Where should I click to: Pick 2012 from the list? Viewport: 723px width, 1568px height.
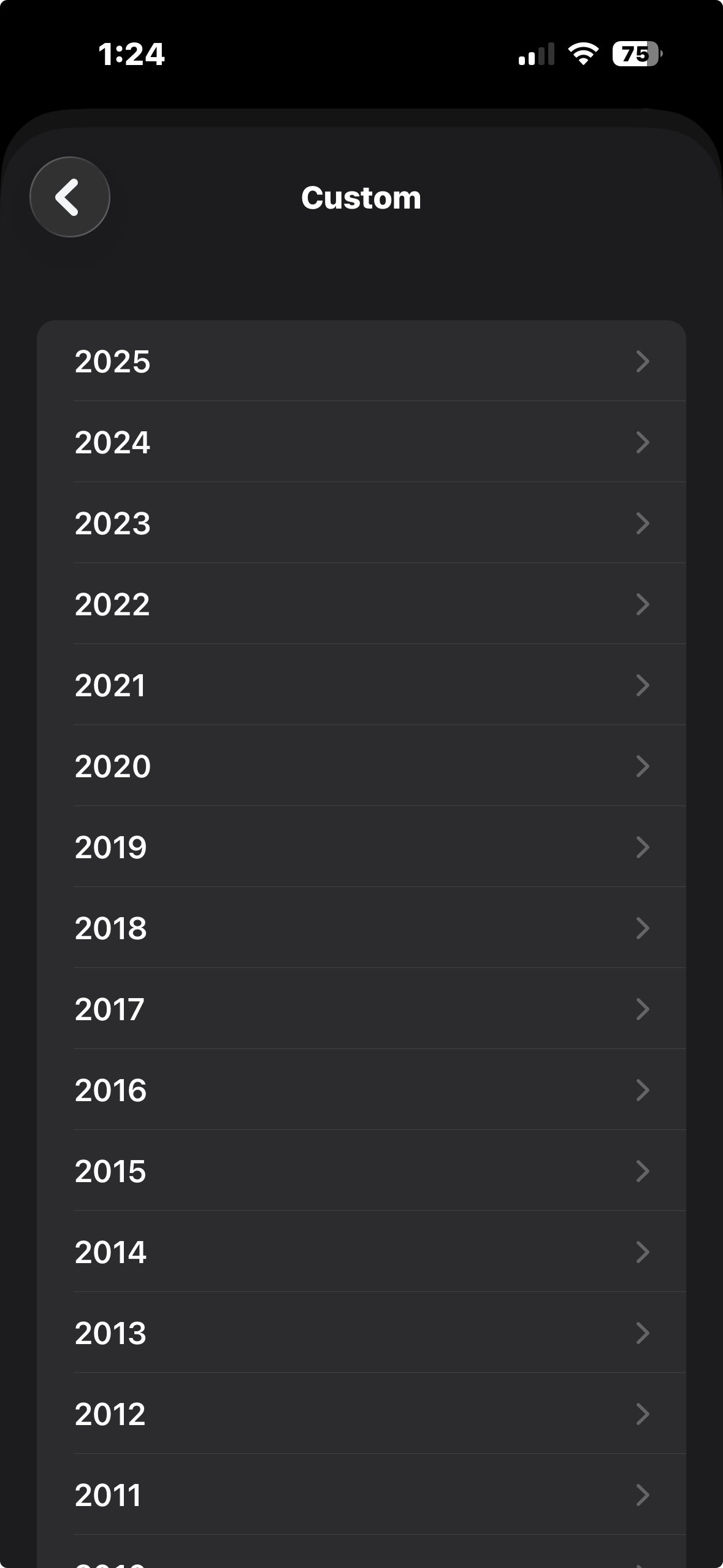[x=361, y=1414]
